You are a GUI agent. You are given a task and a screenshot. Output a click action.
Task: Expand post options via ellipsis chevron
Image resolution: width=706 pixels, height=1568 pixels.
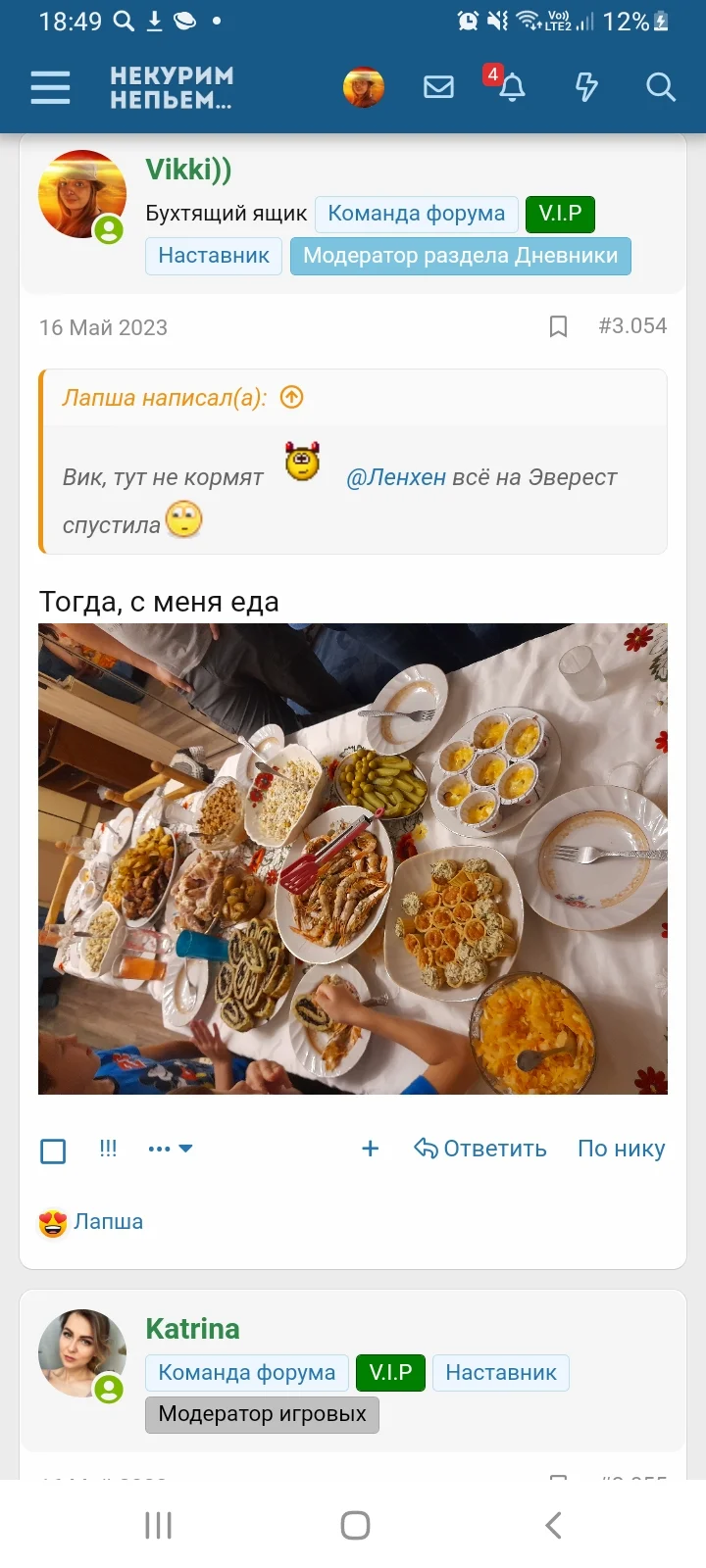point(170,1148)
